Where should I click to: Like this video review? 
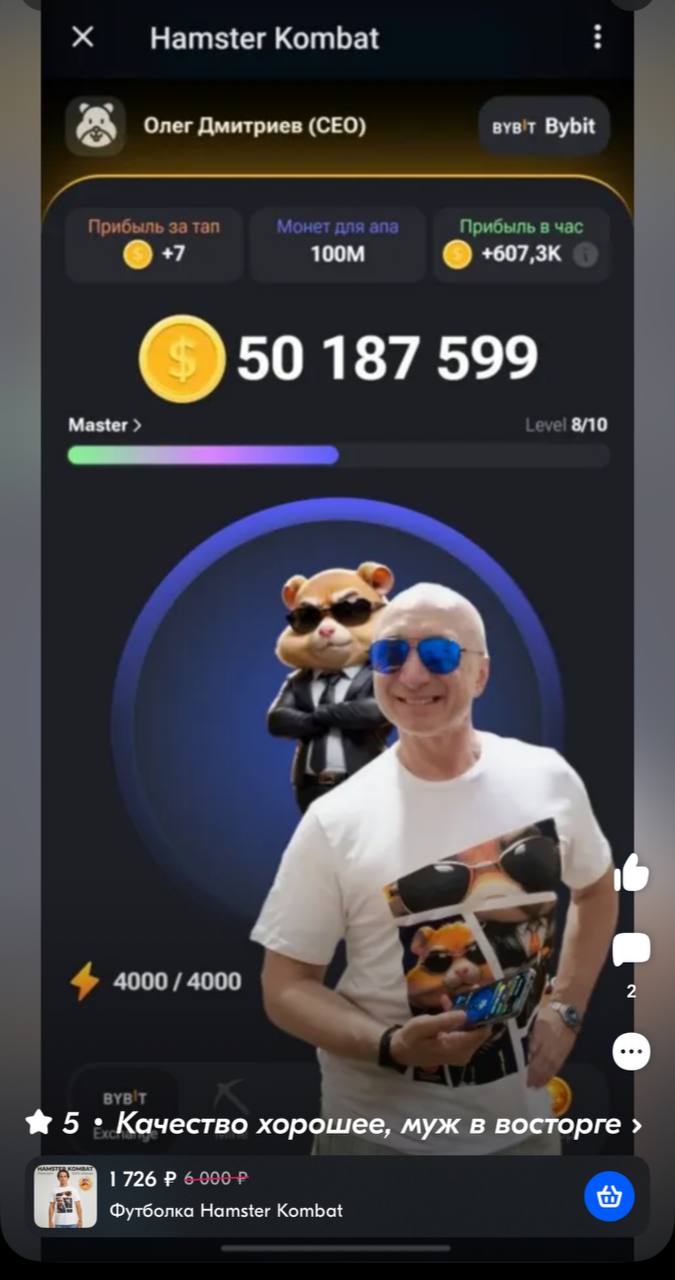(631, 873)
